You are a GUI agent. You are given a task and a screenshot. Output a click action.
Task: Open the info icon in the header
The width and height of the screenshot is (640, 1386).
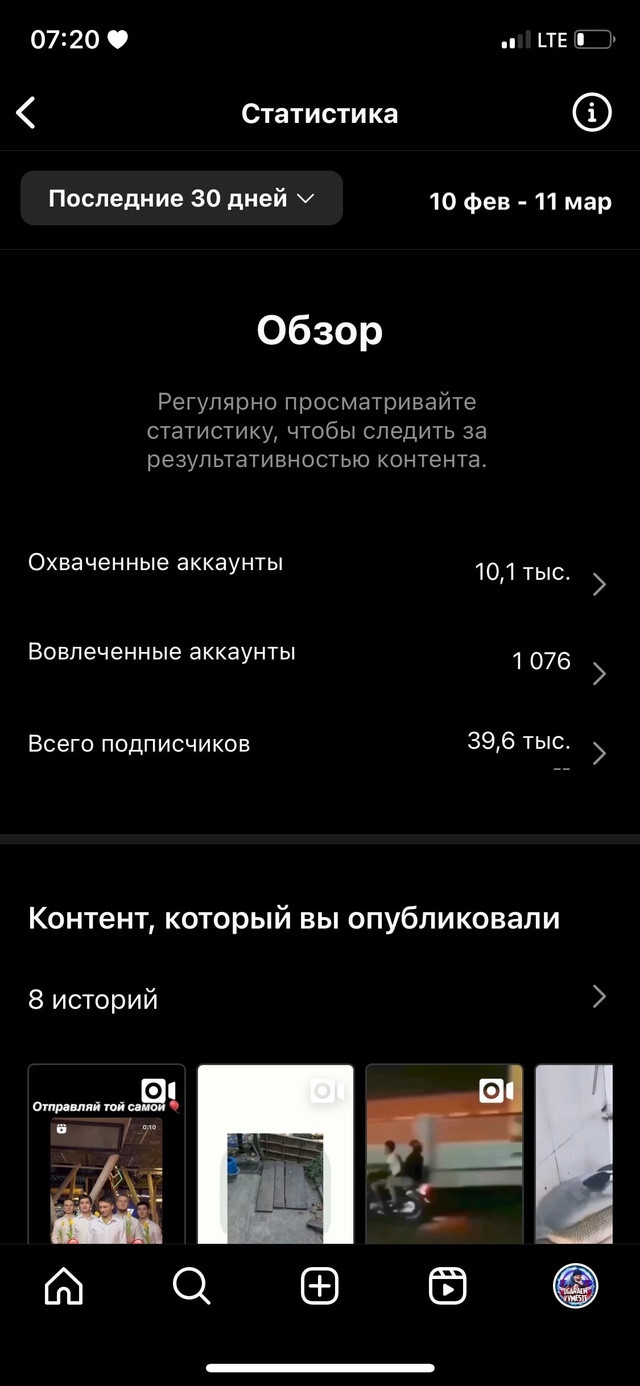pos(591,113)
